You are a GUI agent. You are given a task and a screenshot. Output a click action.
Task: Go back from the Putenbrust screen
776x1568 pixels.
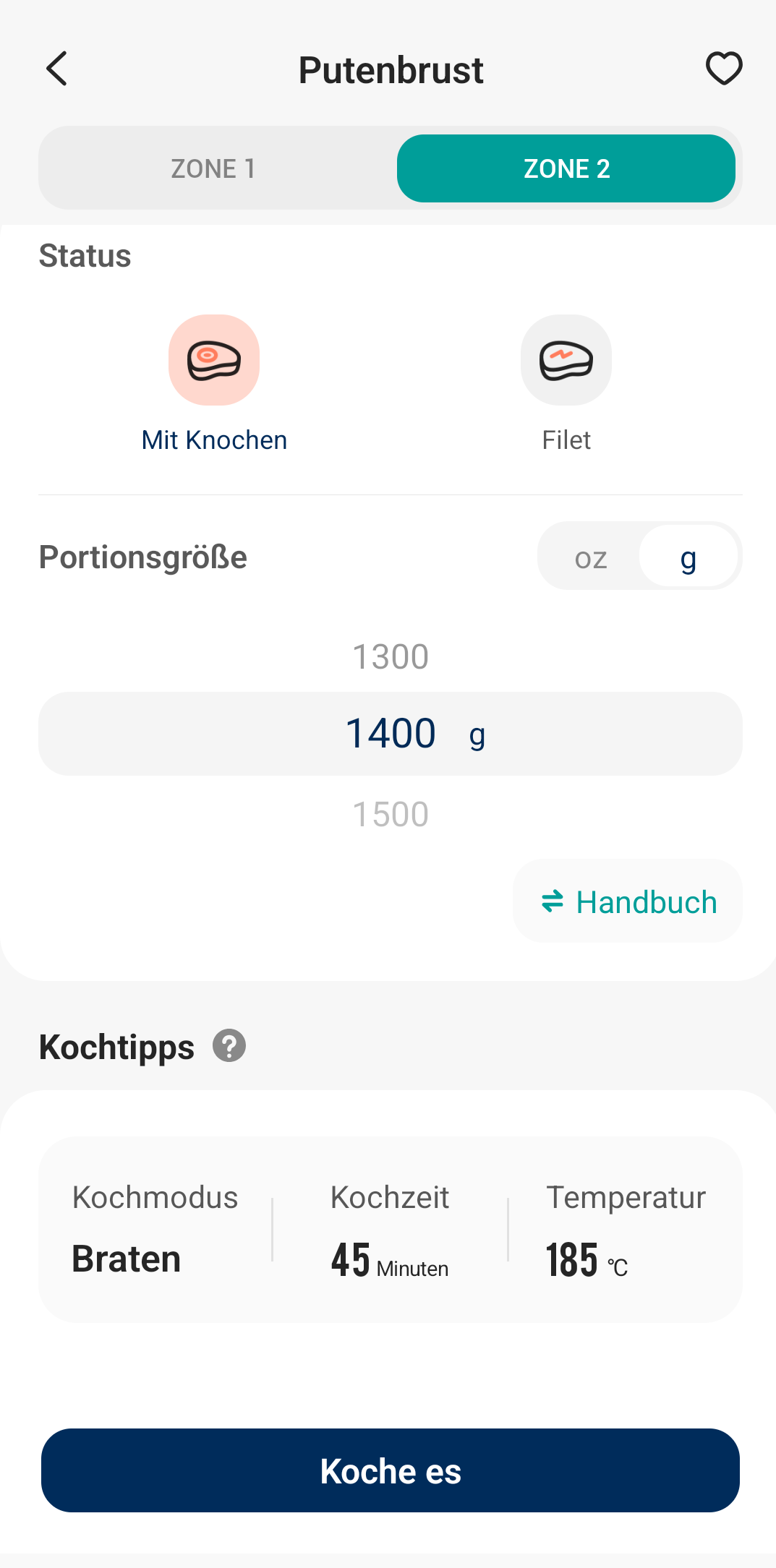click(56, 69)
